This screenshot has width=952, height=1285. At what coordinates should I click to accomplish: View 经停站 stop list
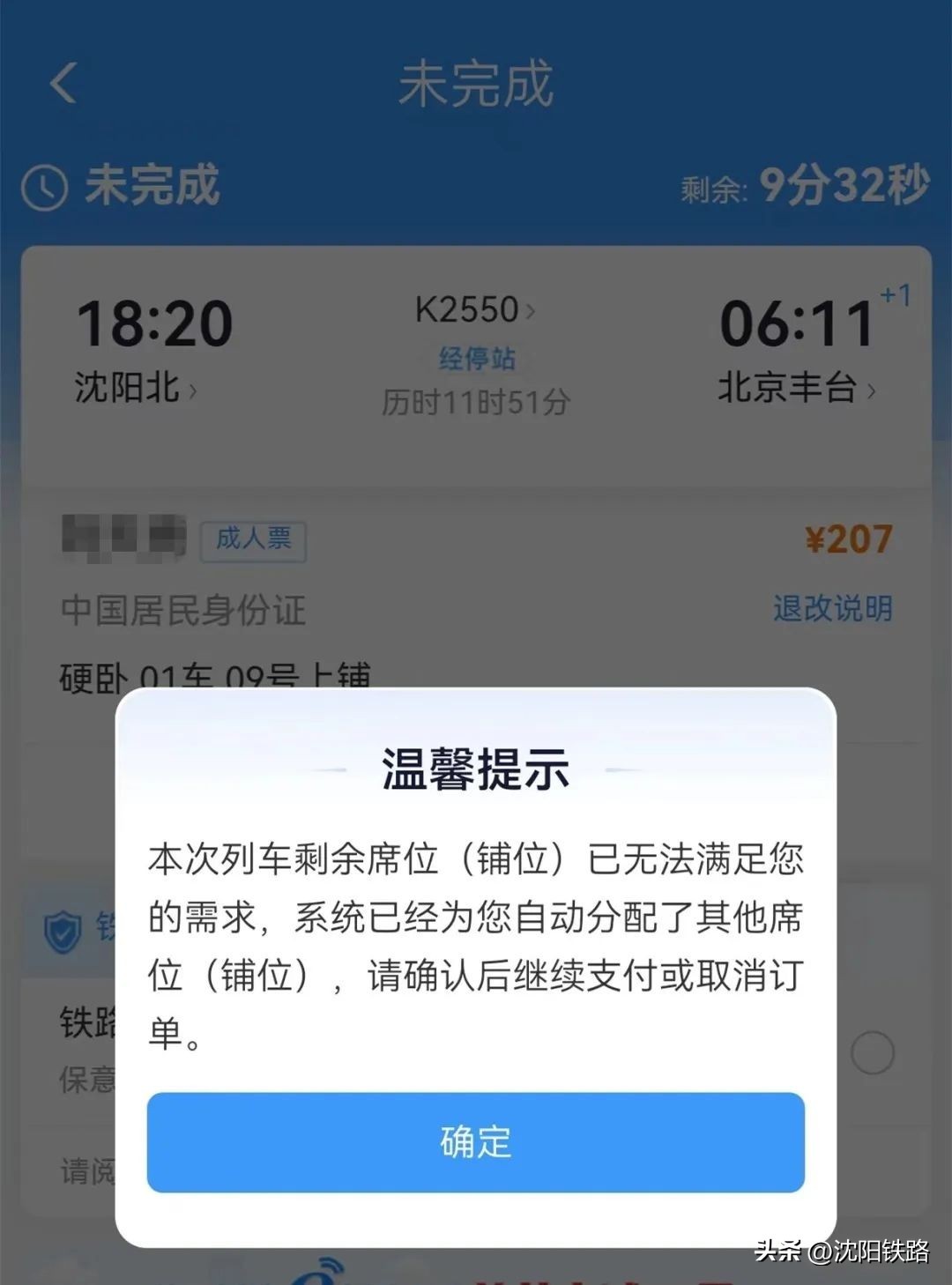[x=476, y=359]
